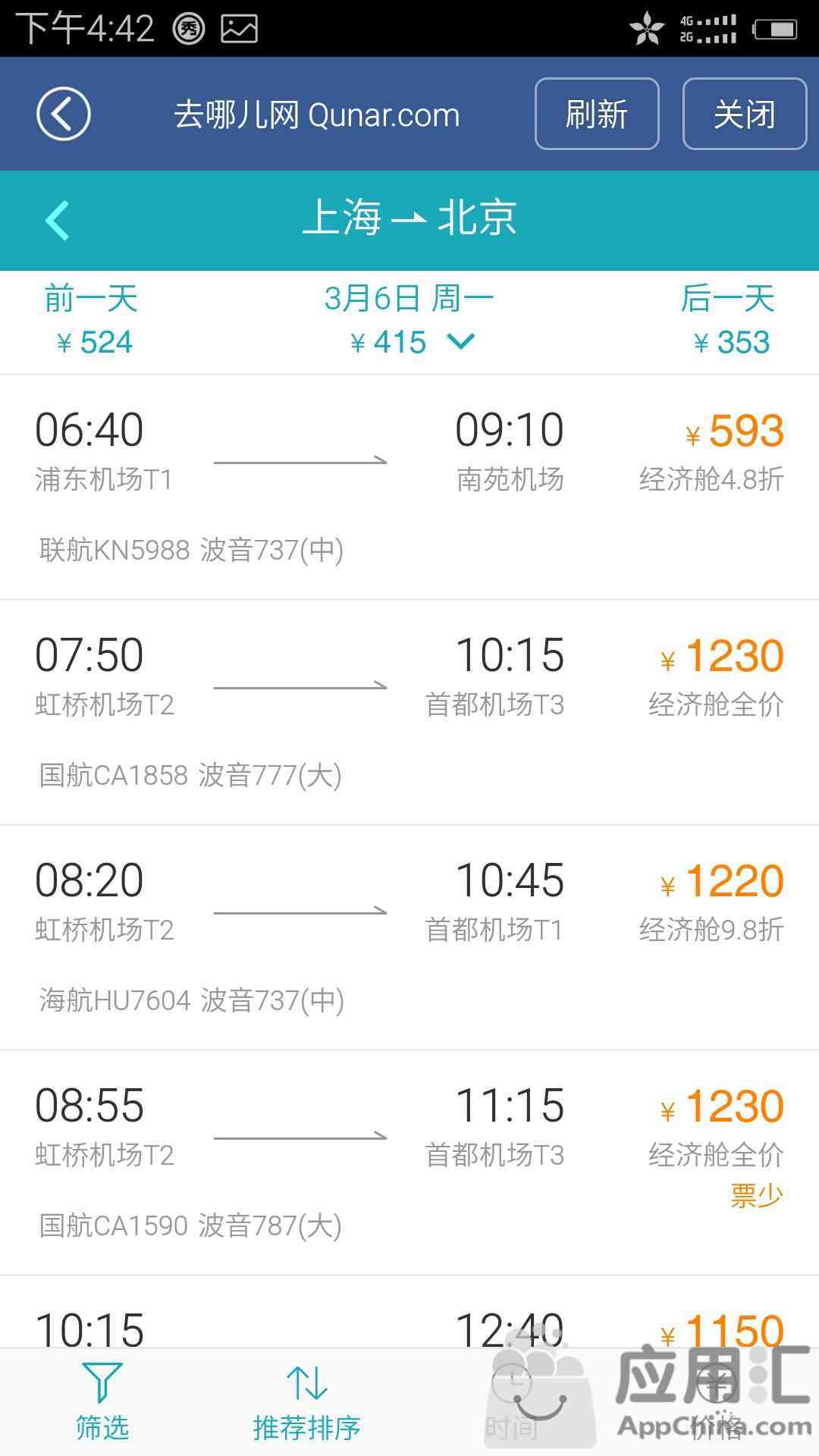Refresh the page with 刷新 button
Image resolution: width=819 pixels, height=1456 pixels.
(597, 114)
